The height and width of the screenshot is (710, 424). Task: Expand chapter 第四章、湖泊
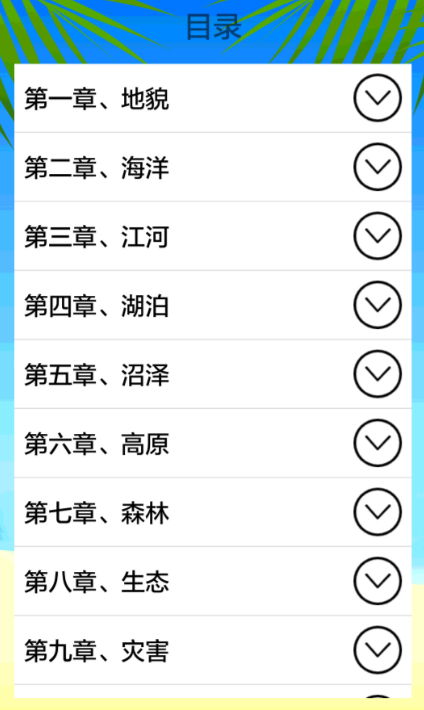coord(377,305)
